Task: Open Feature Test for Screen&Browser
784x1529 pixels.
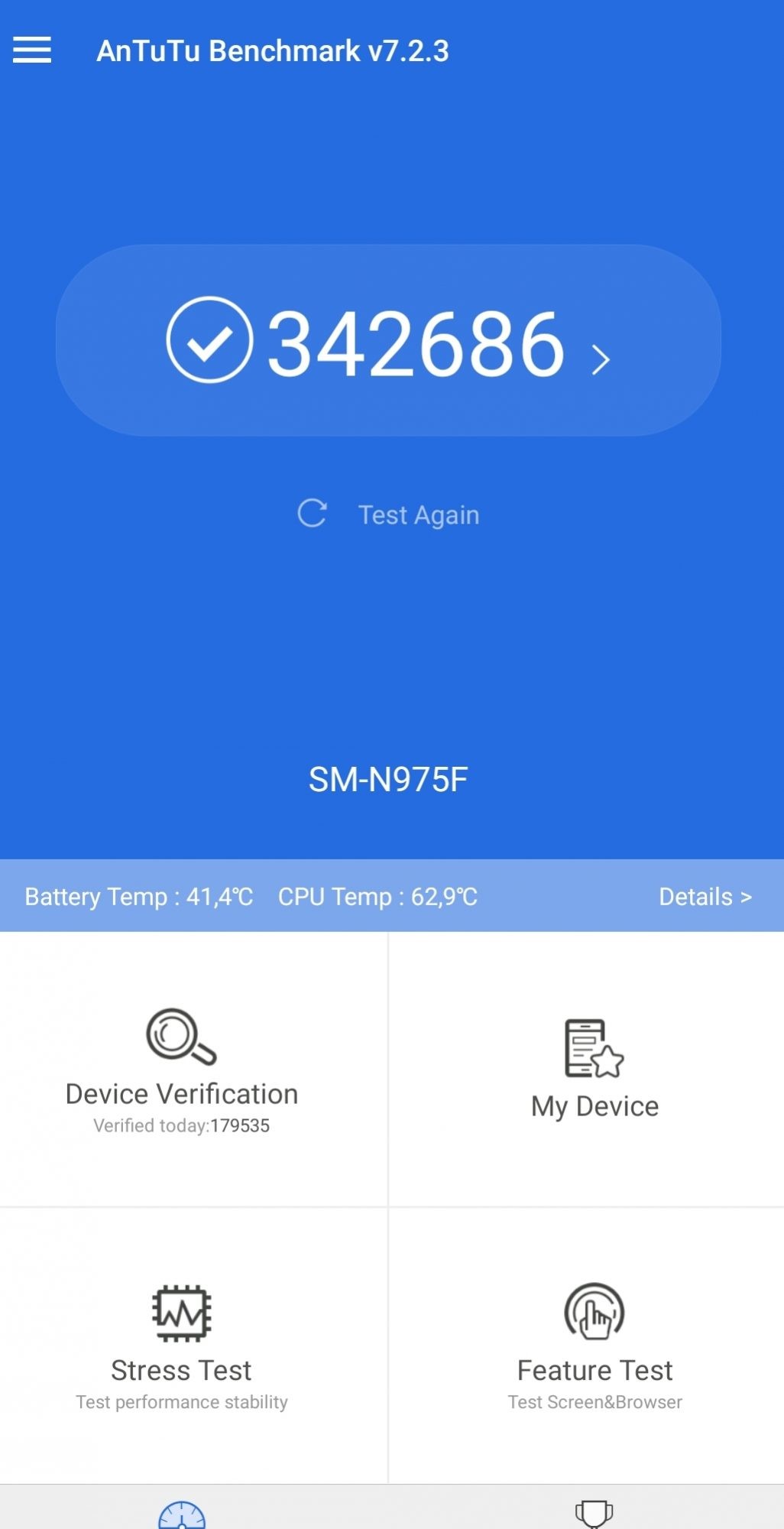Action: (x=594, y=1346)
